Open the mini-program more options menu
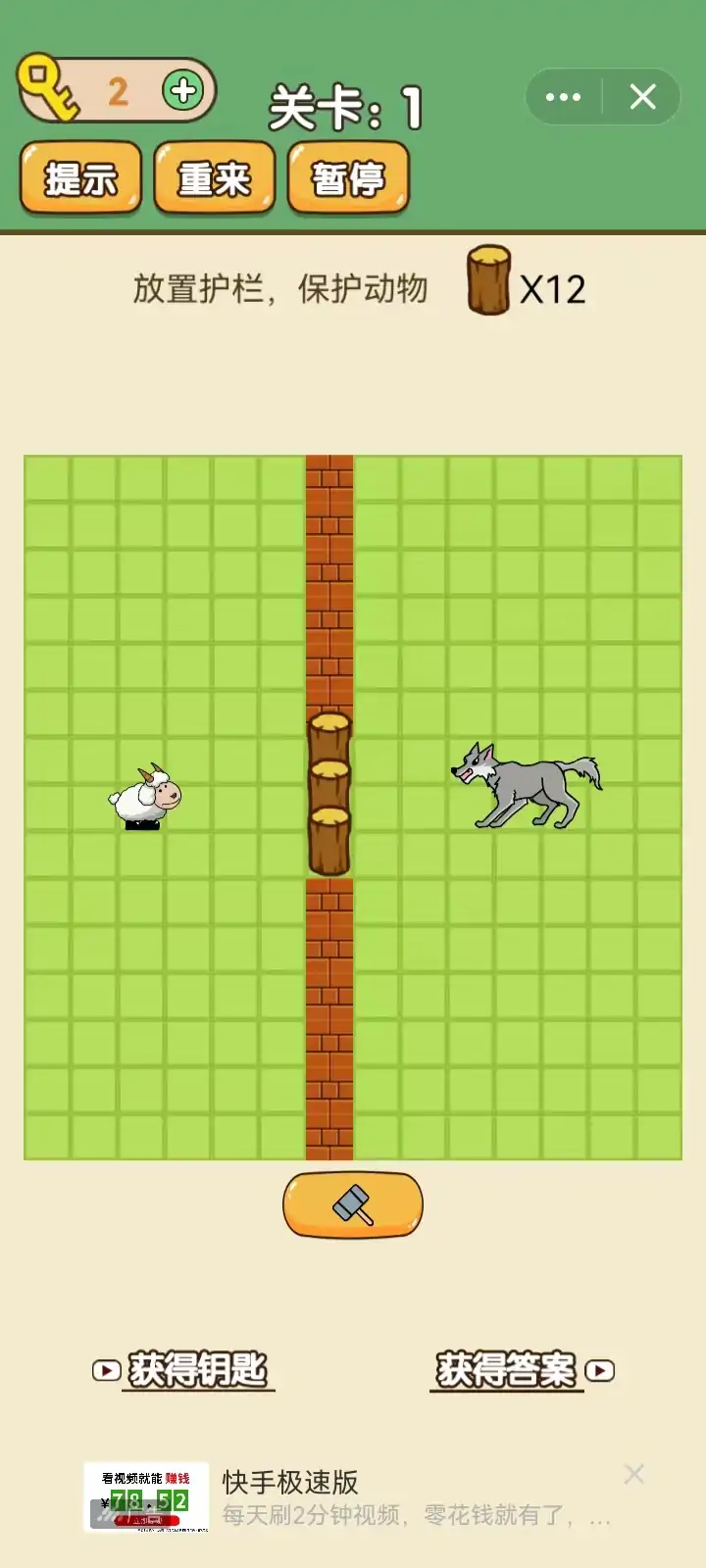This screenshot has height=1568, width=706. click(563, 97)
